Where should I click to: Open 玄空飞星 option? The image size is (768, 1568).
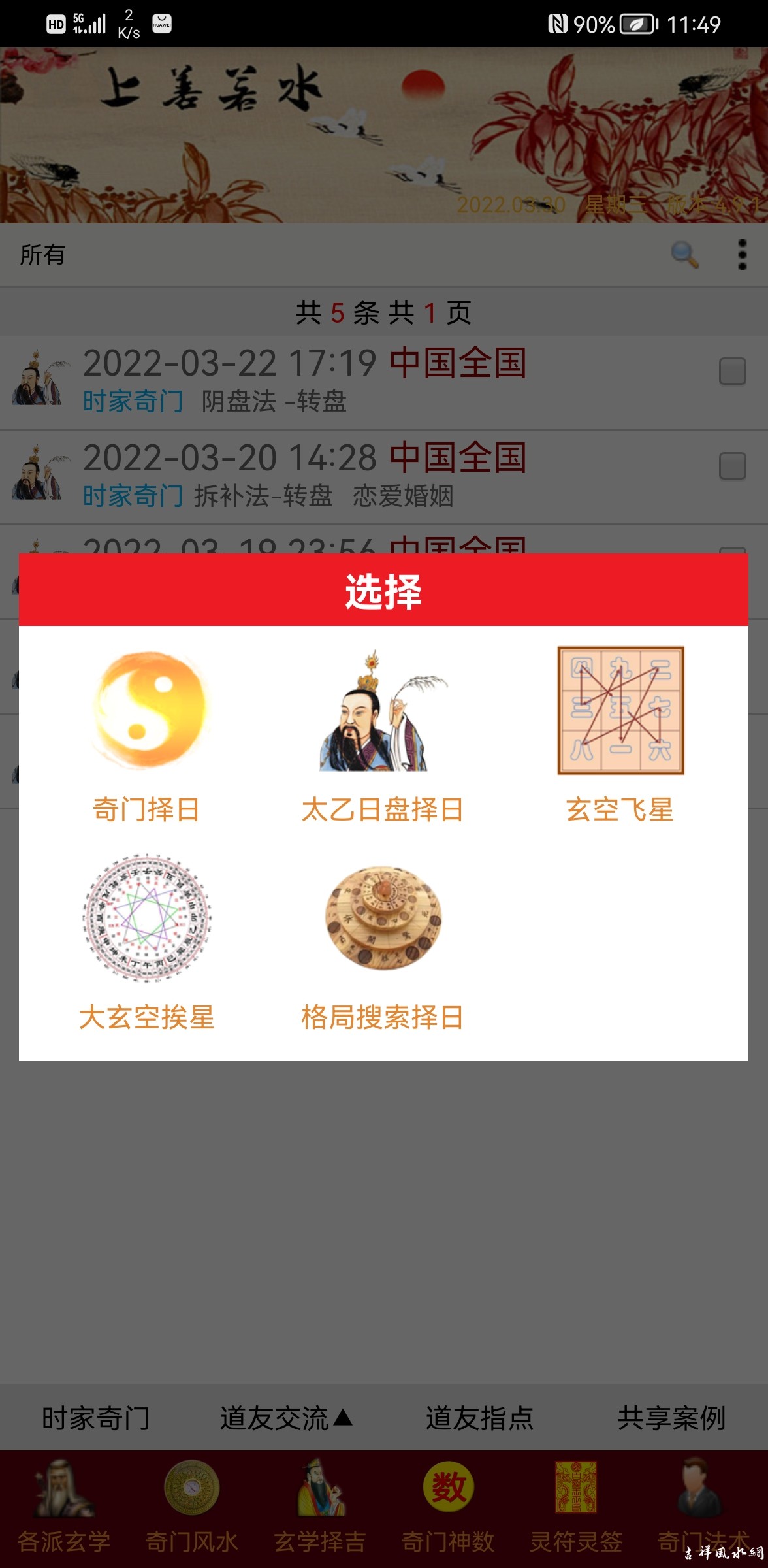click(x=620, y=735)
